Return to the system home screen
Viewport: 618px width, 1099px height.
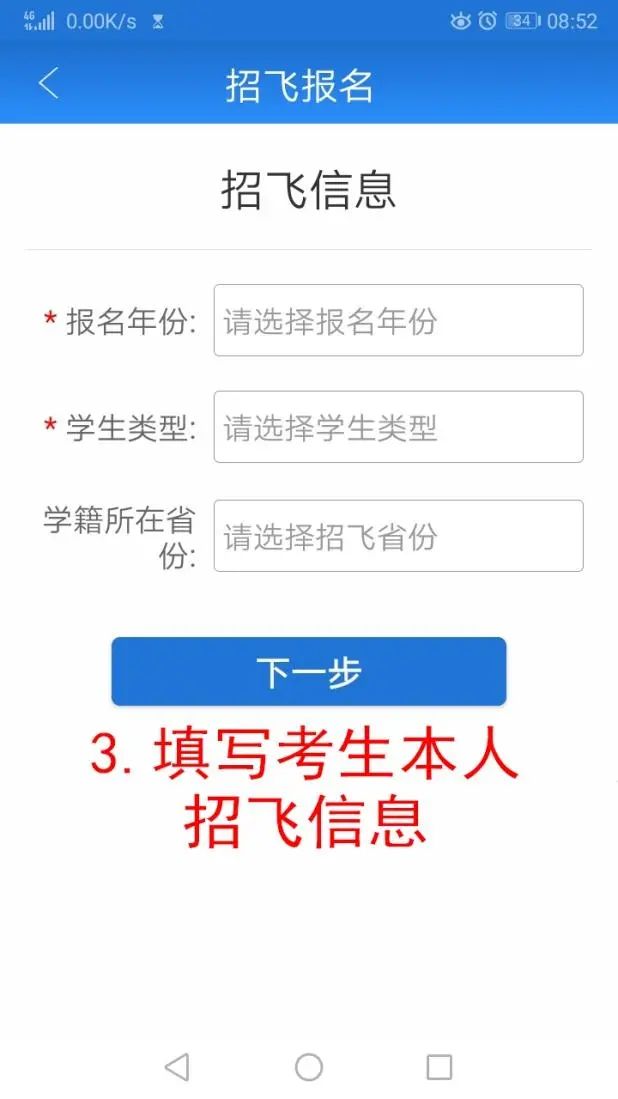[309, 1067]
